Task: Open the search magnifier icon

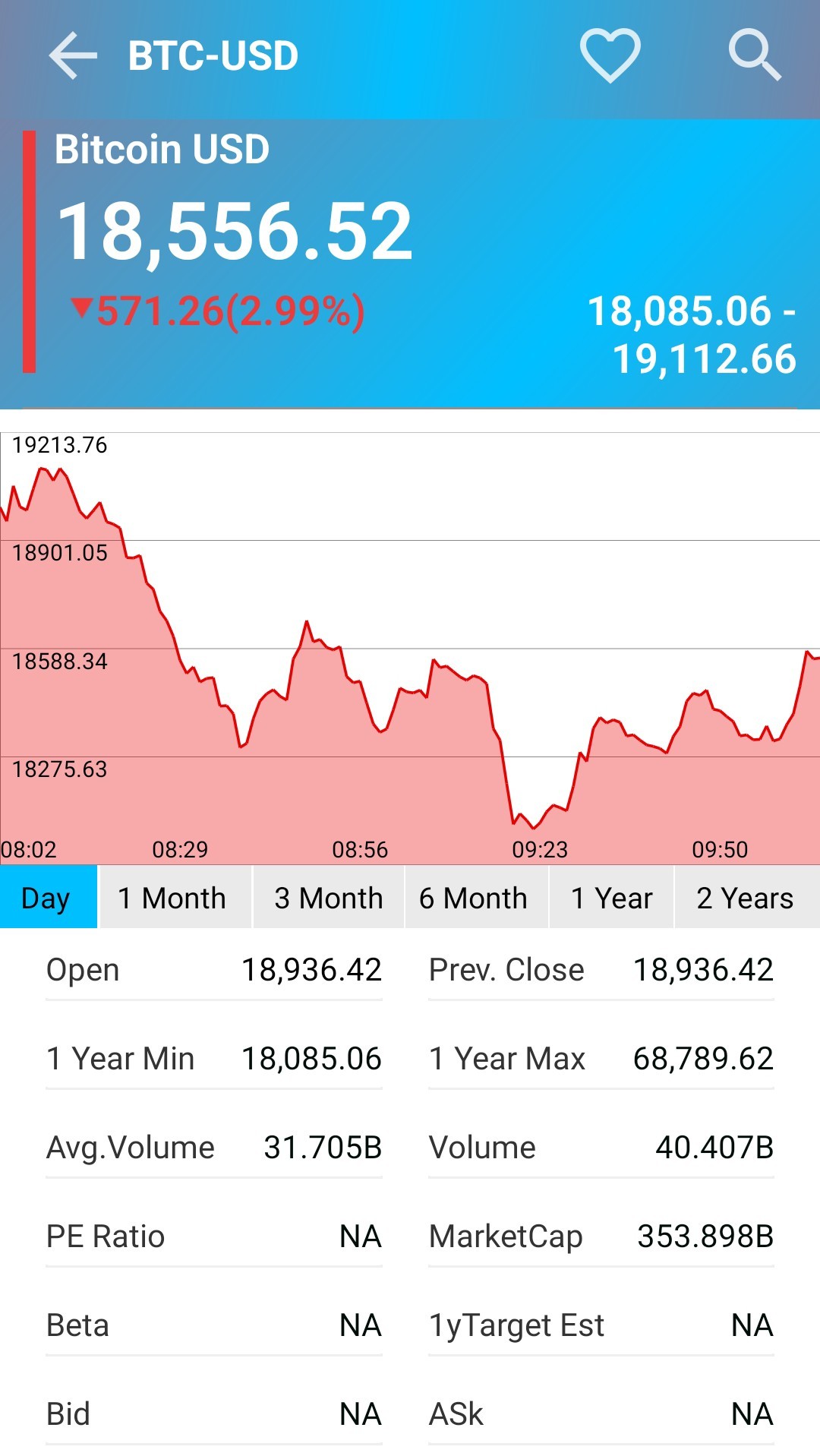Action: [755, 55]
